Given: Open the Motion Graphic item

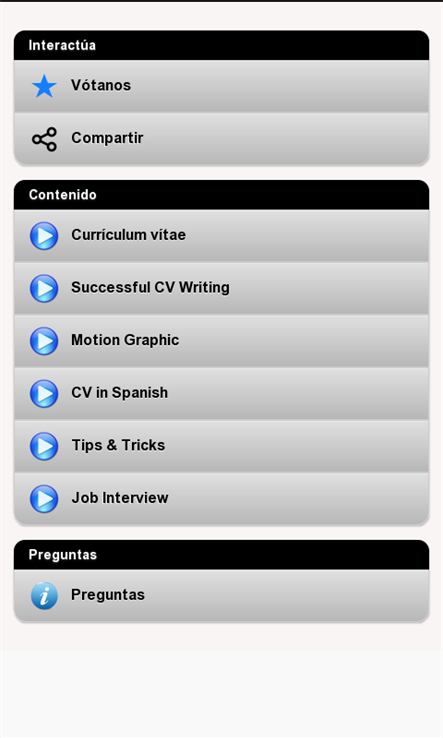Looking at the screenshot, I should click(x=221, y=341).
